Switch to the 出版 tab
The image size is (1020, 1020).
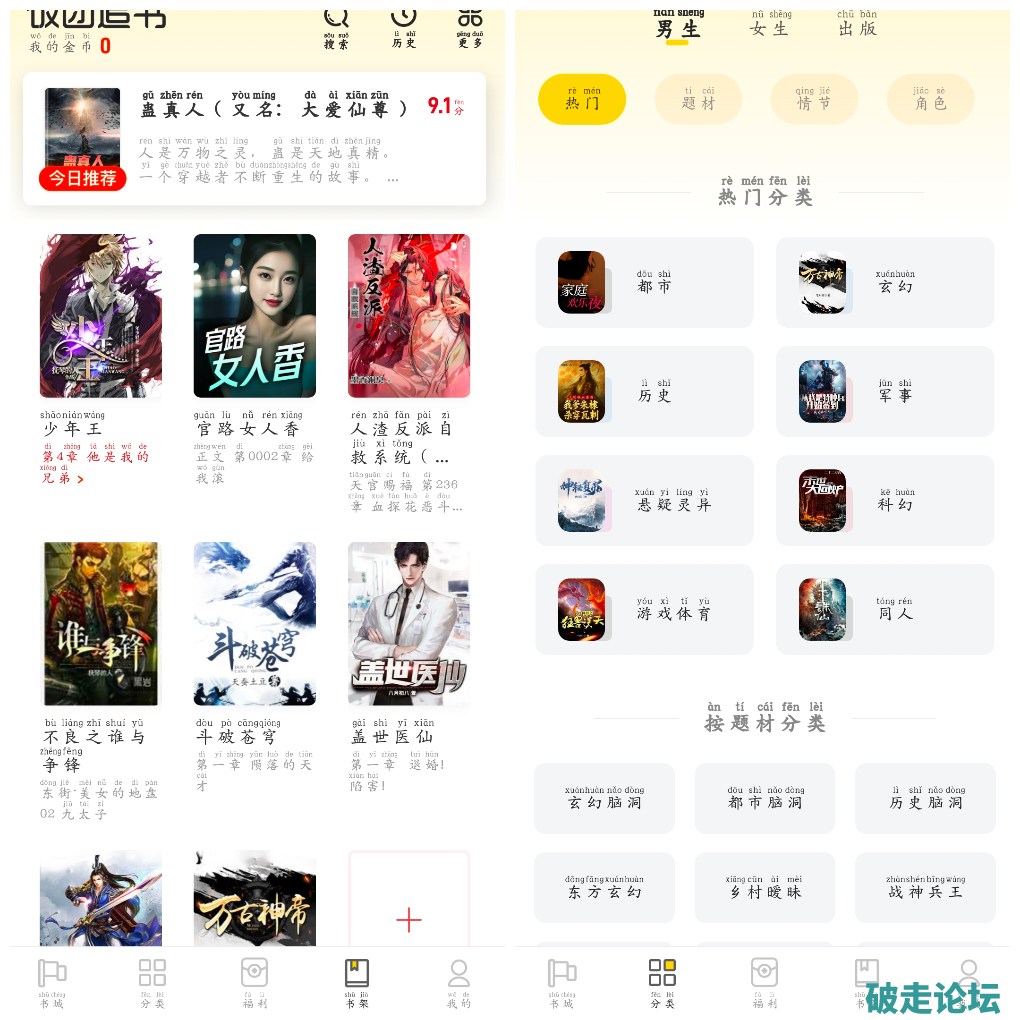tap(857, 26)
